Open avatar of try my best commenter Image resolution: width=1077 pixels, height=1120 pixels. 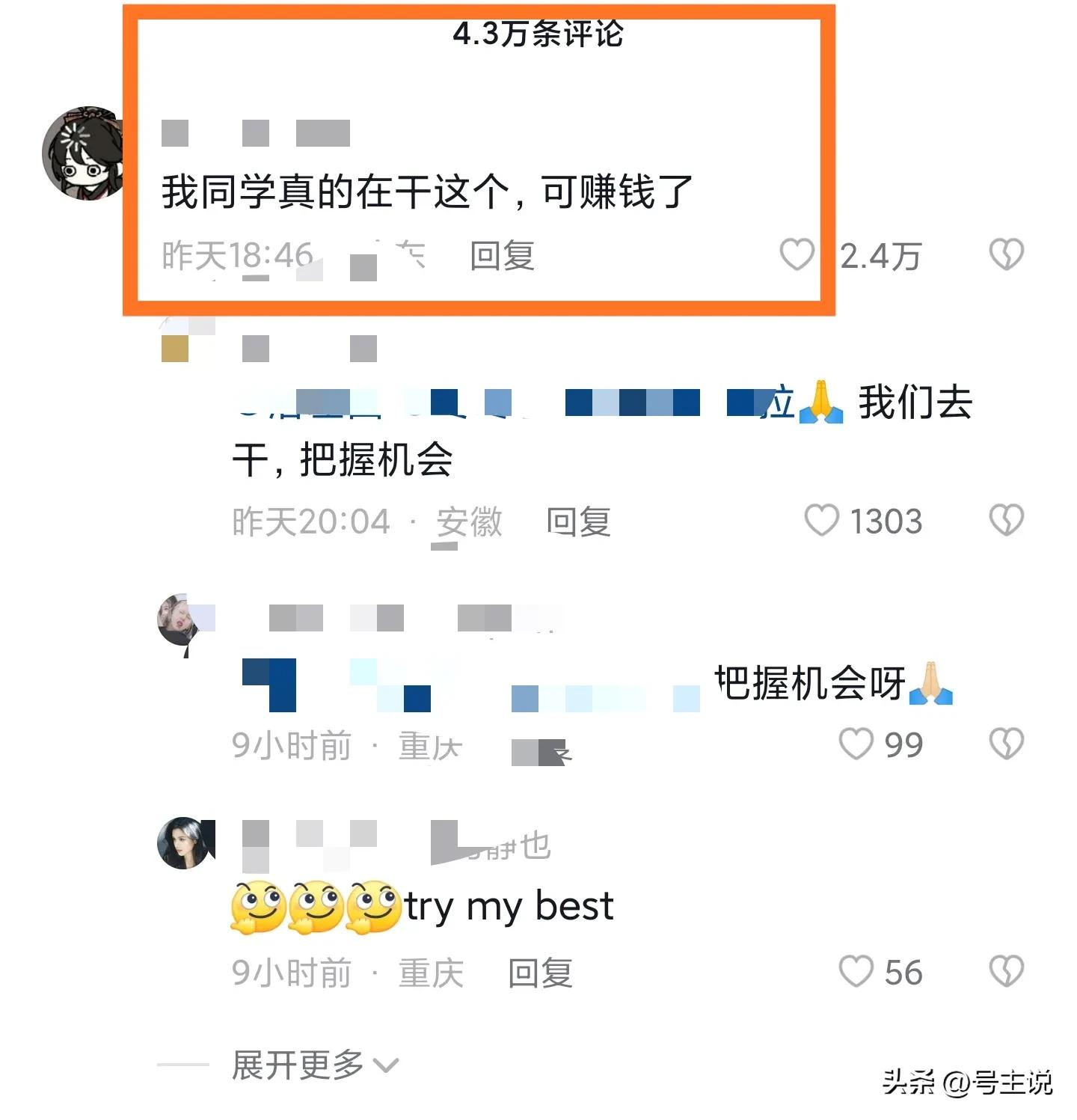(185, 843)
